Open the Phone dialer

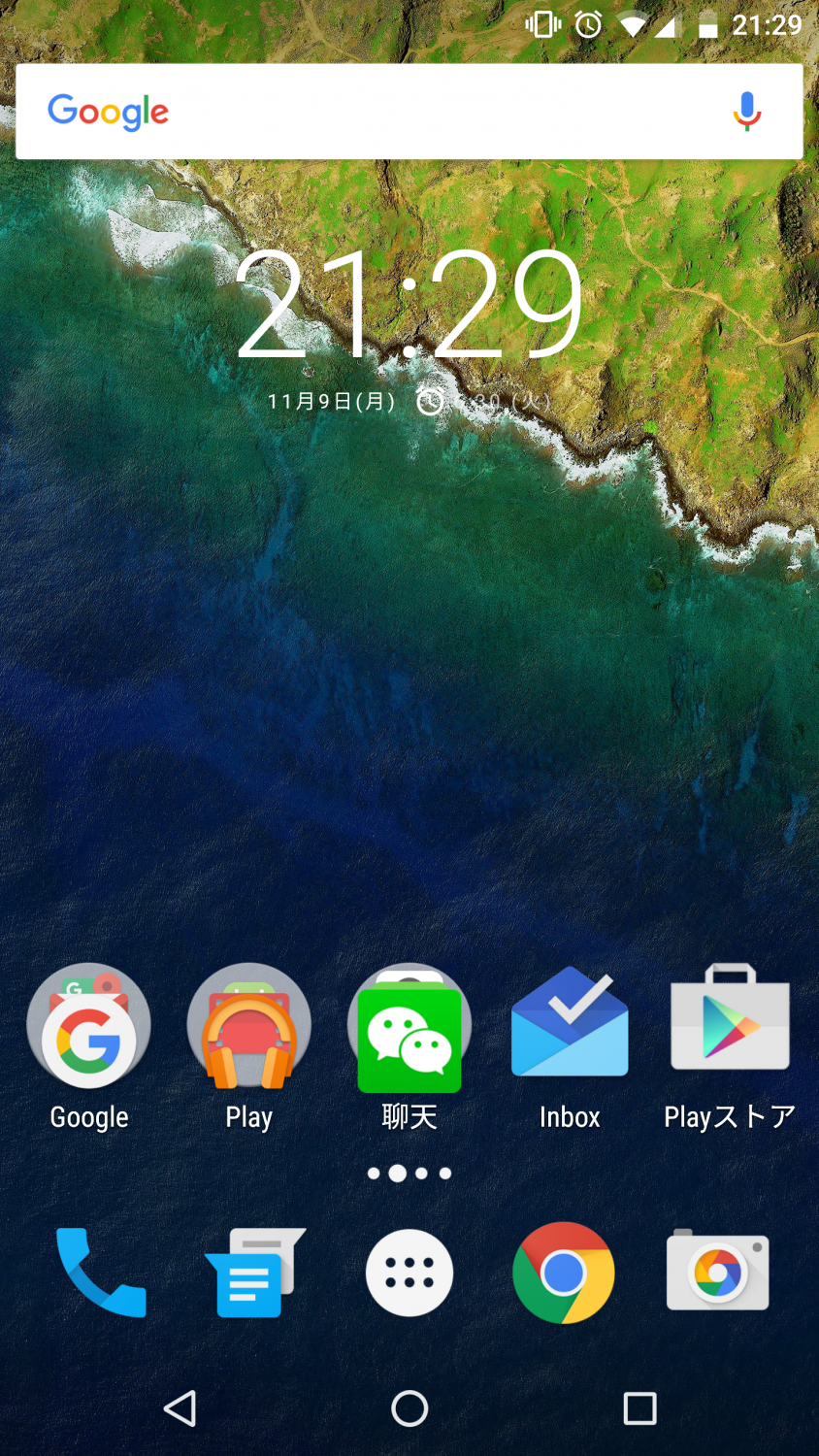101,1273
